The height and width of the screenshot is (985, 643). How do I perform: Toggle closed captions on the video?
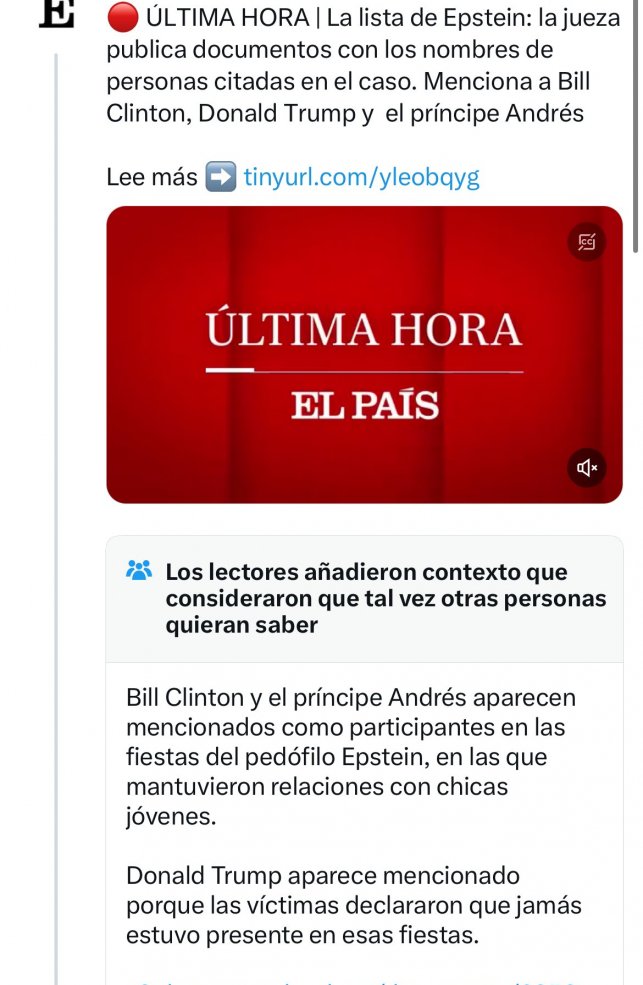point(587,241)
